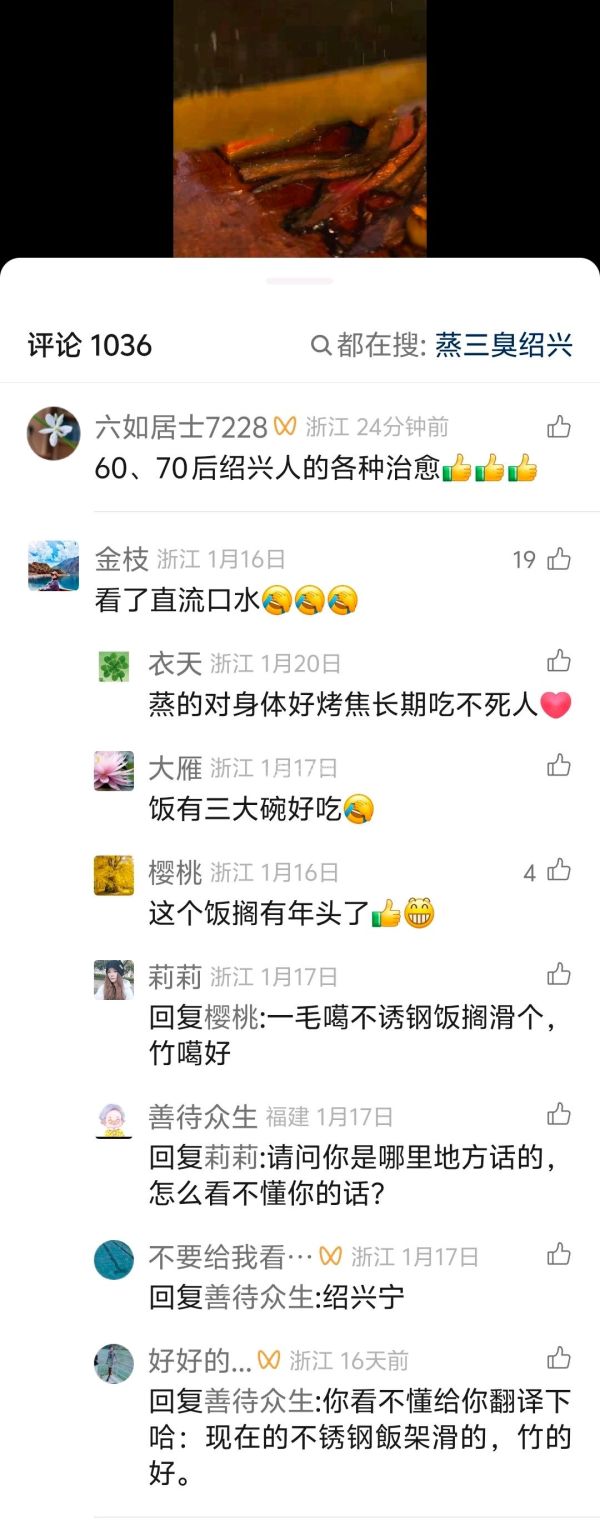Like 莉莉's reply
The image size is (600, 1540).
coord(558,974)
